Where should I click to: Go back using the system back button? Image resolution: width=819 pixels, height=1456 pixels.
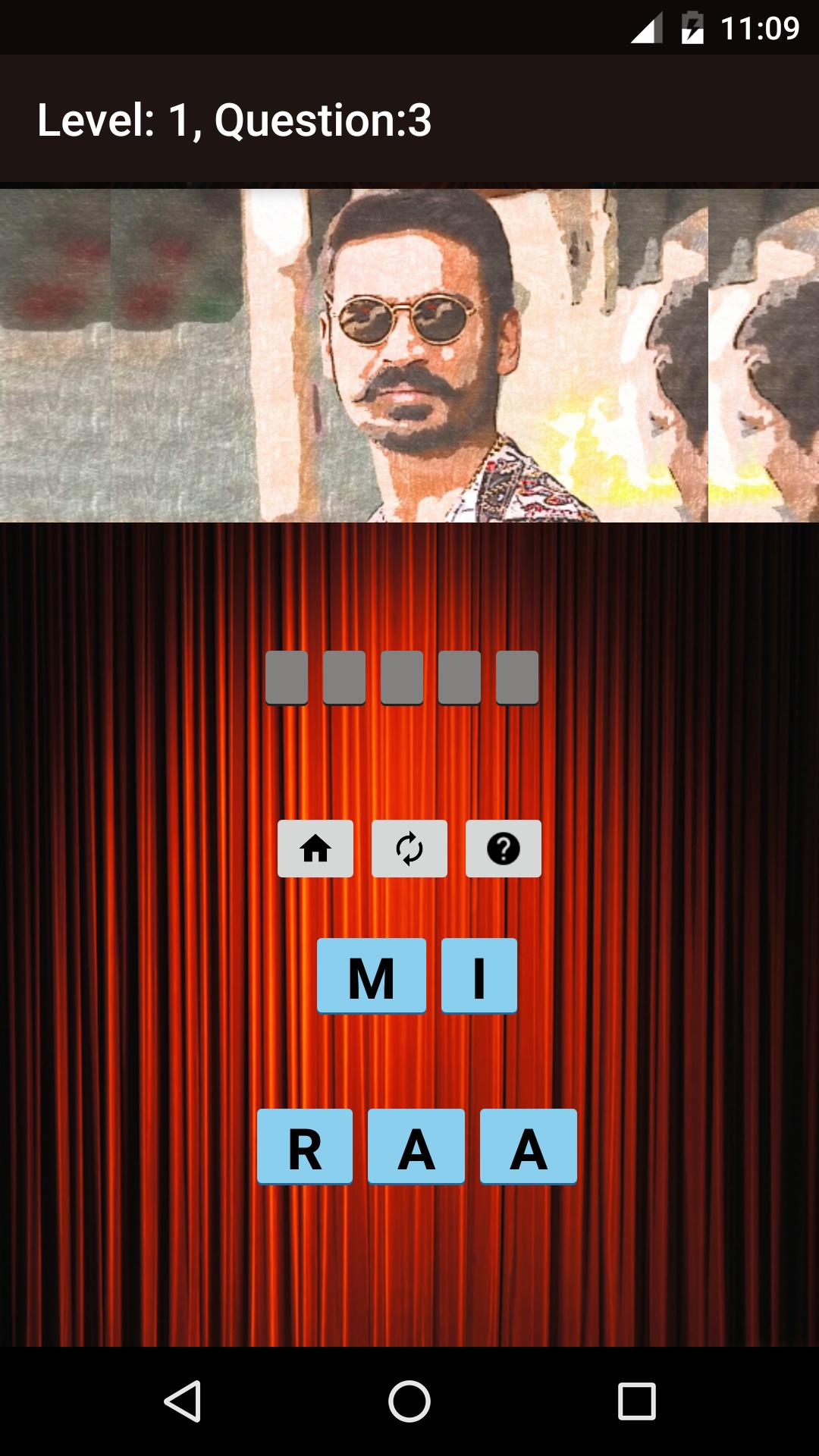(183, 1401)
